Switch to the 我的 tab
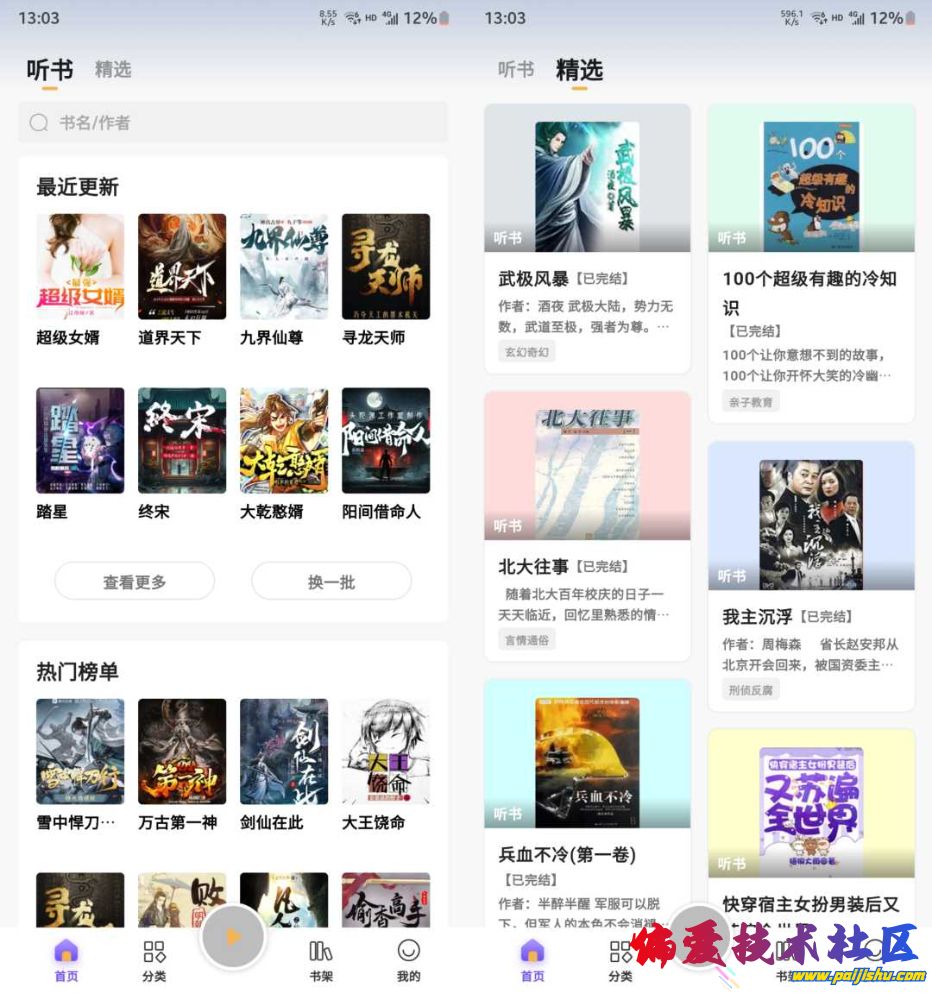Viewport: 932px width, 1000px height. 408,960
